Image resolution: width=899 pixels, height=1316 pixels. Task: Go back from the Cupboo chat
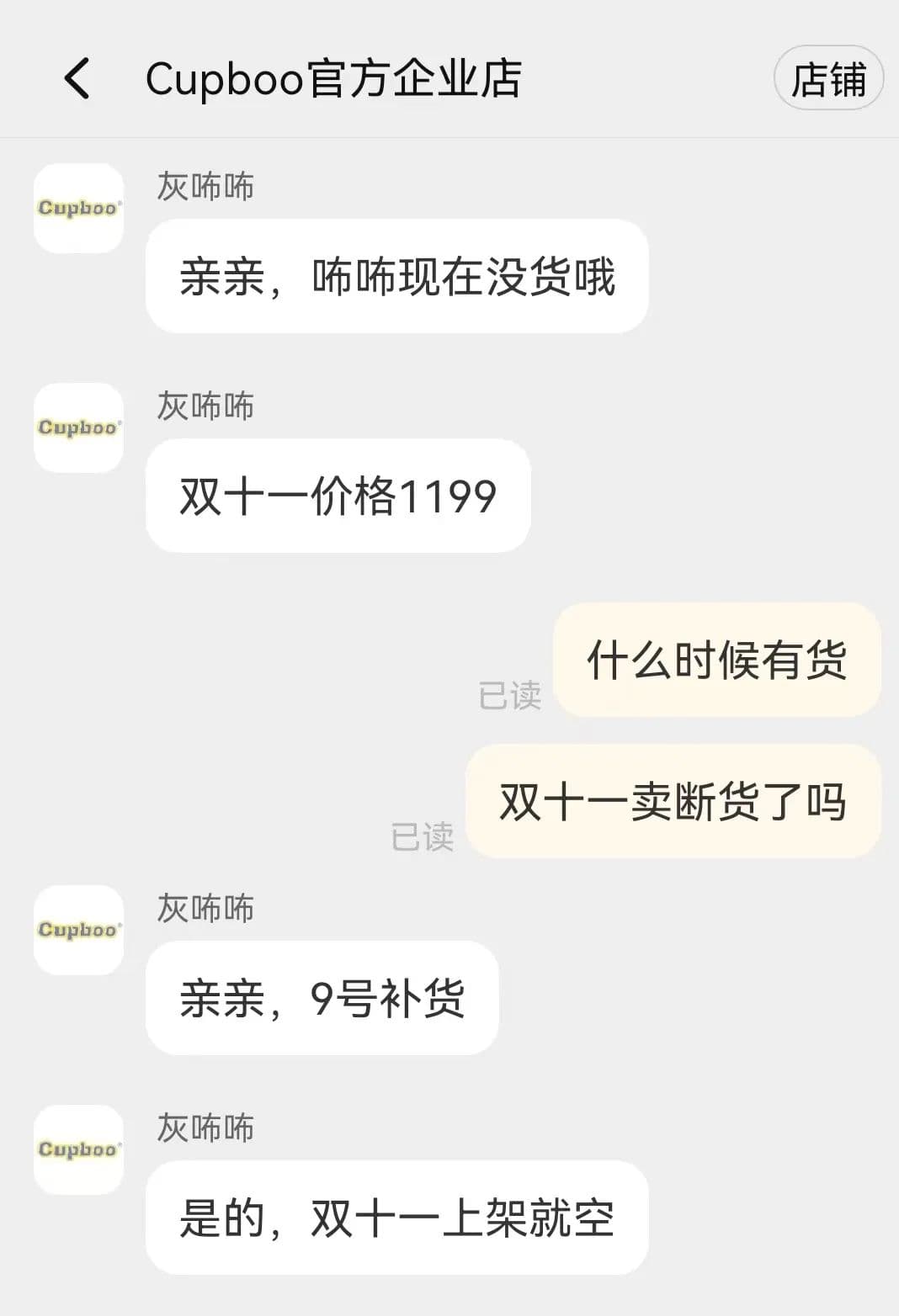pyautogui.click(x=77, y=79)
